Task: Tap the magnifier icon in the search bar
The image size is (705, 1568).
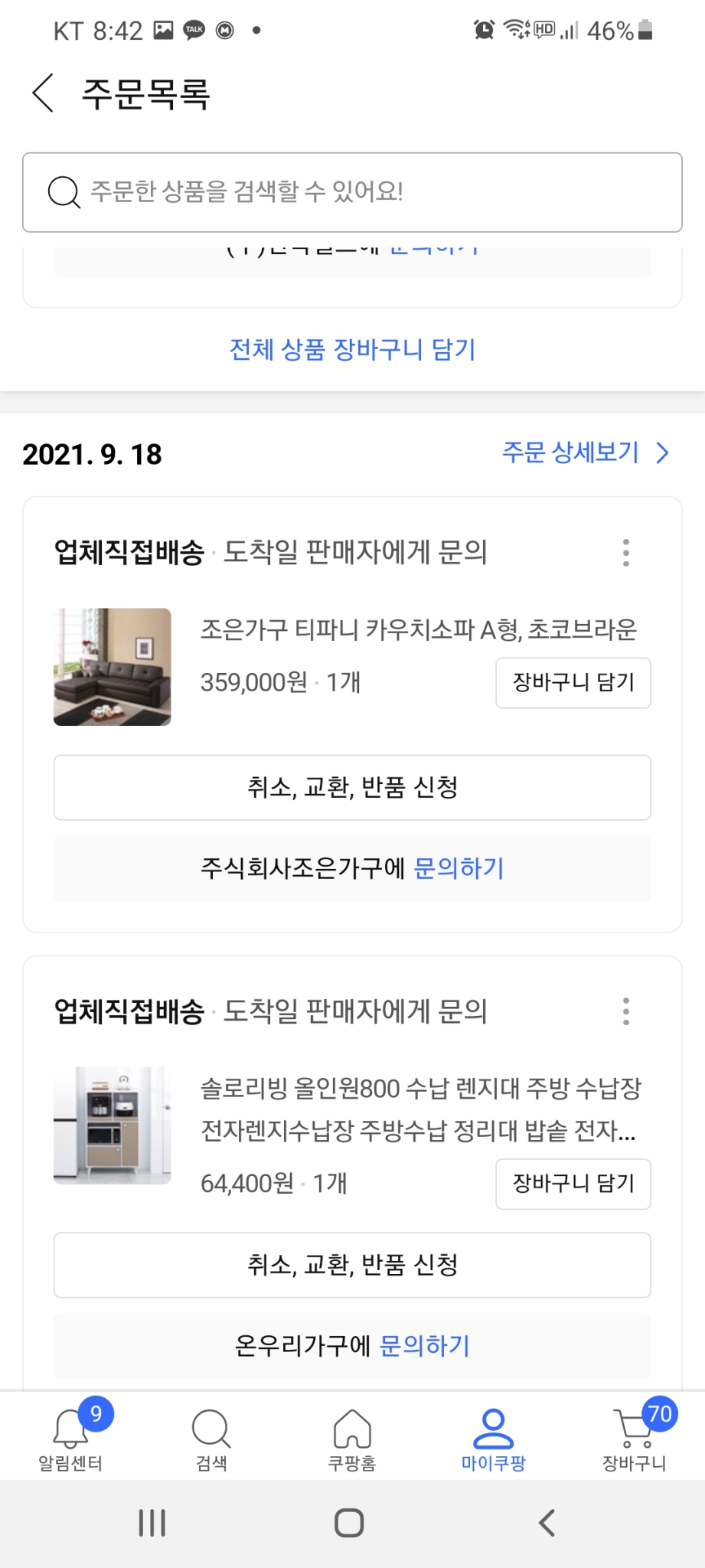Action: [x=64, y=192]
